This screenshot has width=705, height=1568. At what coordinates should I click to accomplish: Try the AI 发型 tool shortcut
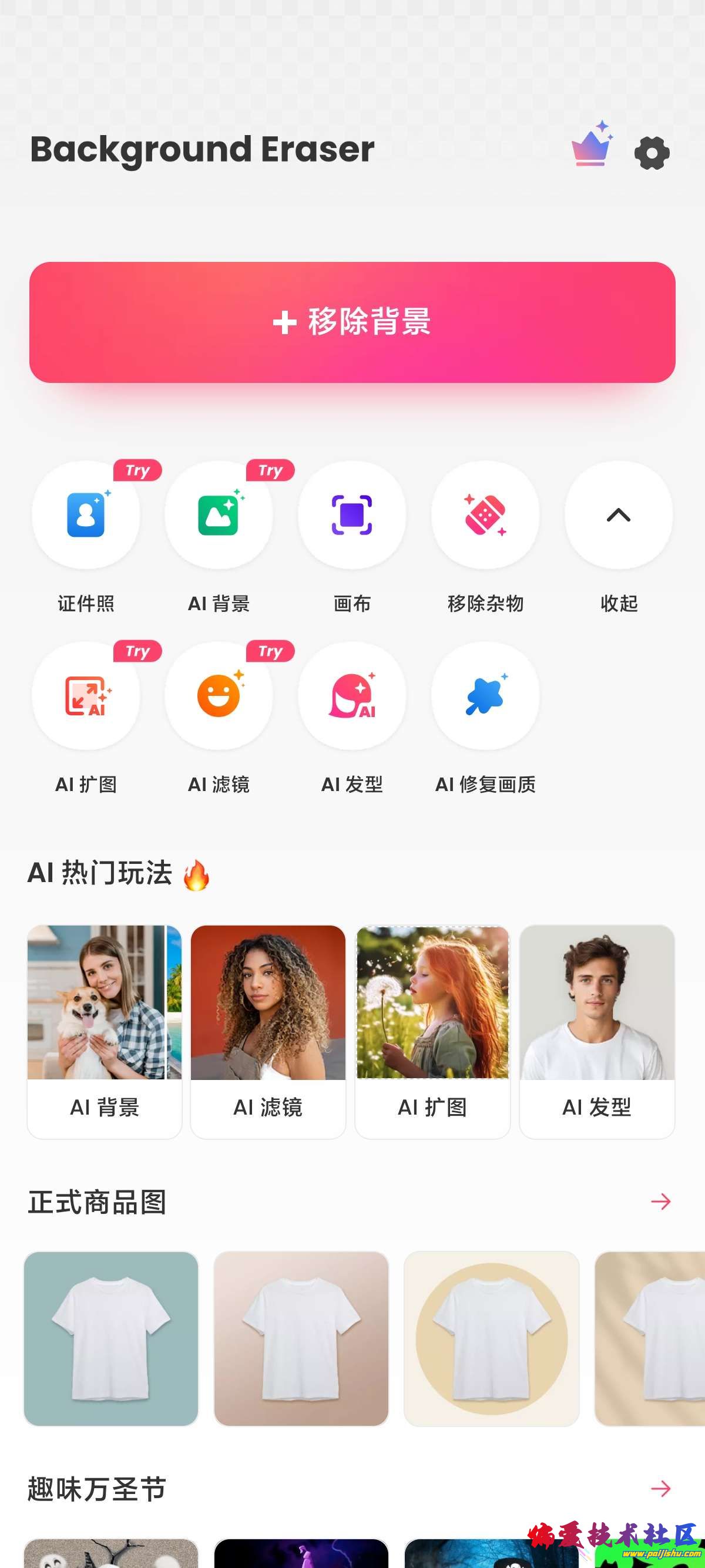[352, 696]
